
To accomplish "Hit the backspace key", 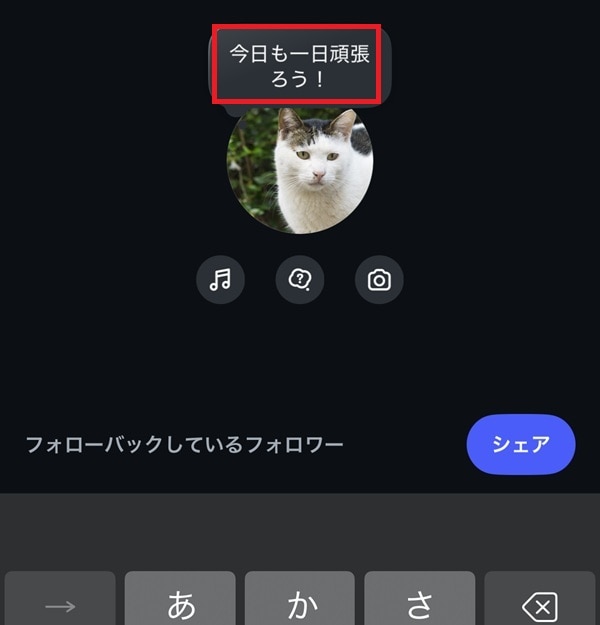I will tap(540, 604).
